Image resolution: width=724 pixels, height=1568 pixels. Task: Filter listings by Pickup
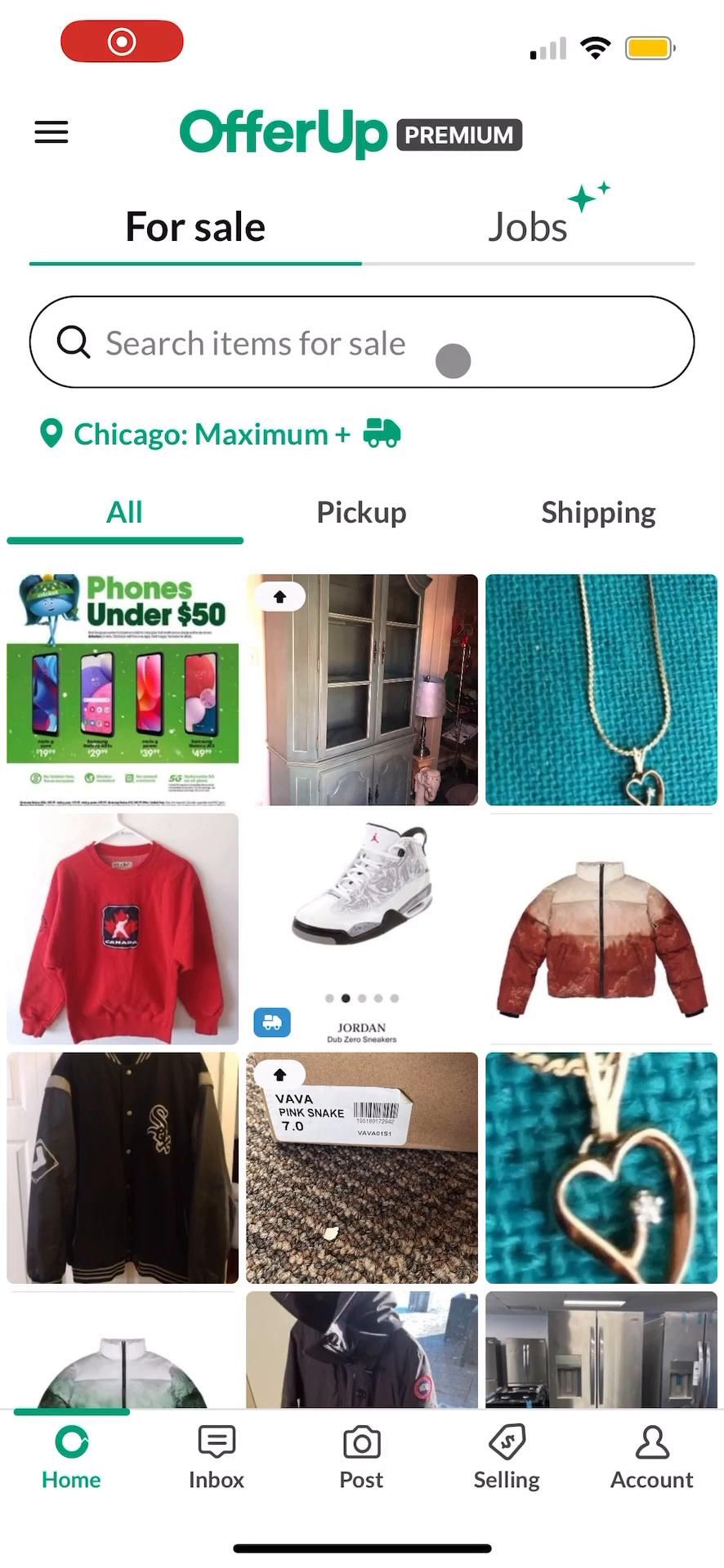361,513
